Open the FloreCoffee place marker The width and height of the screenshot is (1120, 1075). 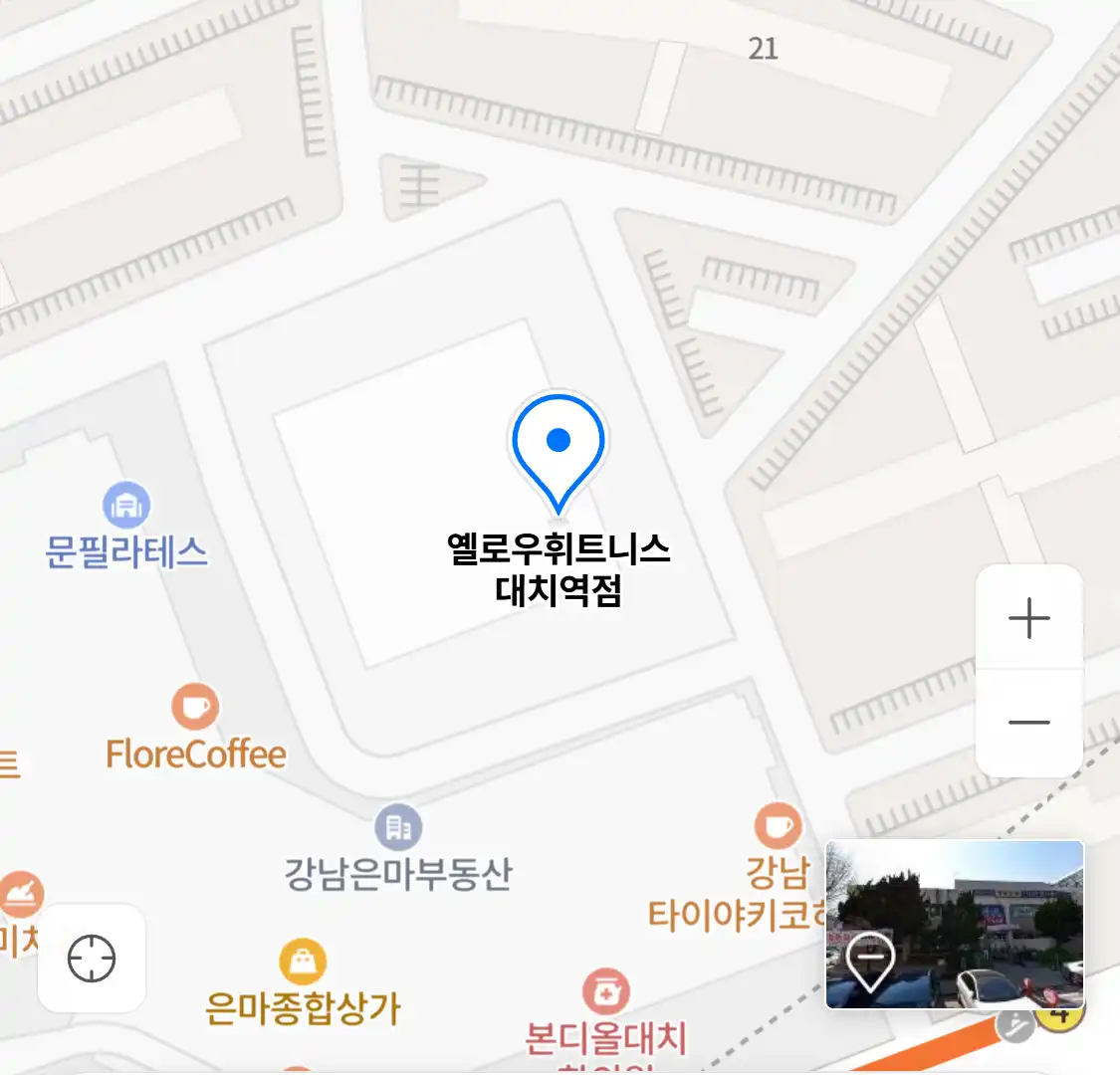click(x=195, y=708)
